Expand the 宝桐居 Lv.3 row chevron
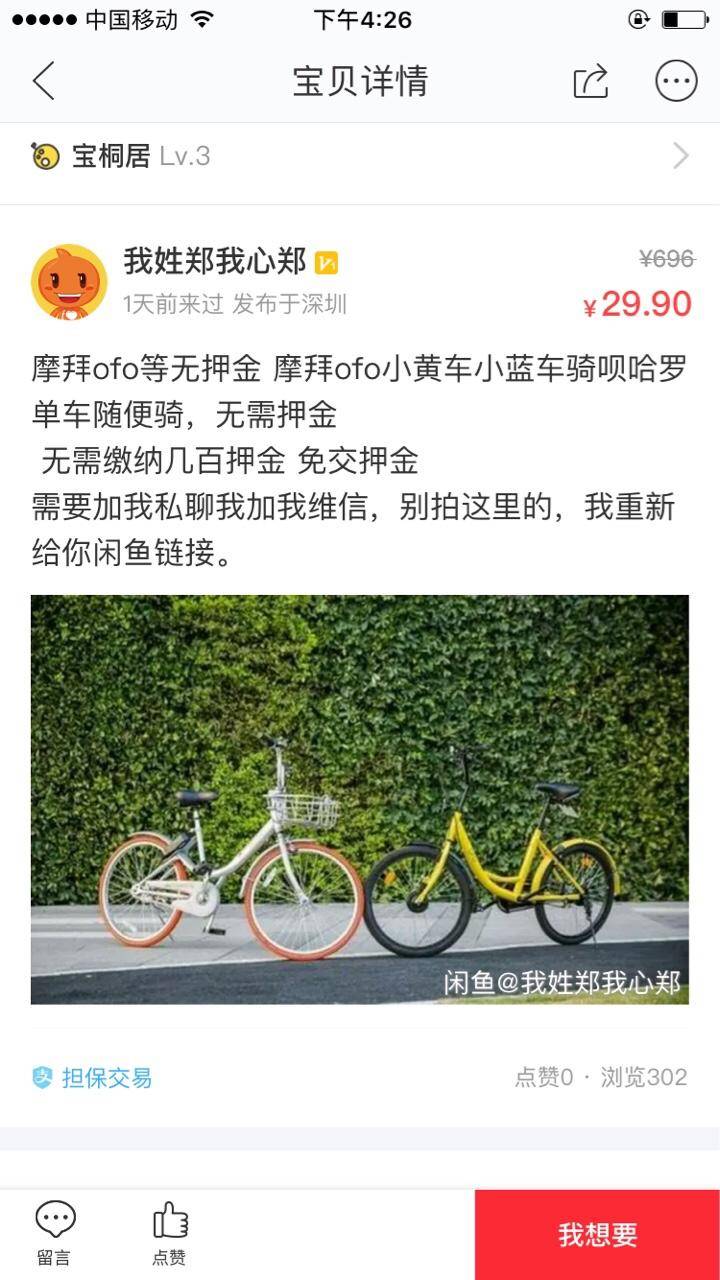The height and width of the screenshot is (1280, 720). pyautogui.click(x=682, y=156)
